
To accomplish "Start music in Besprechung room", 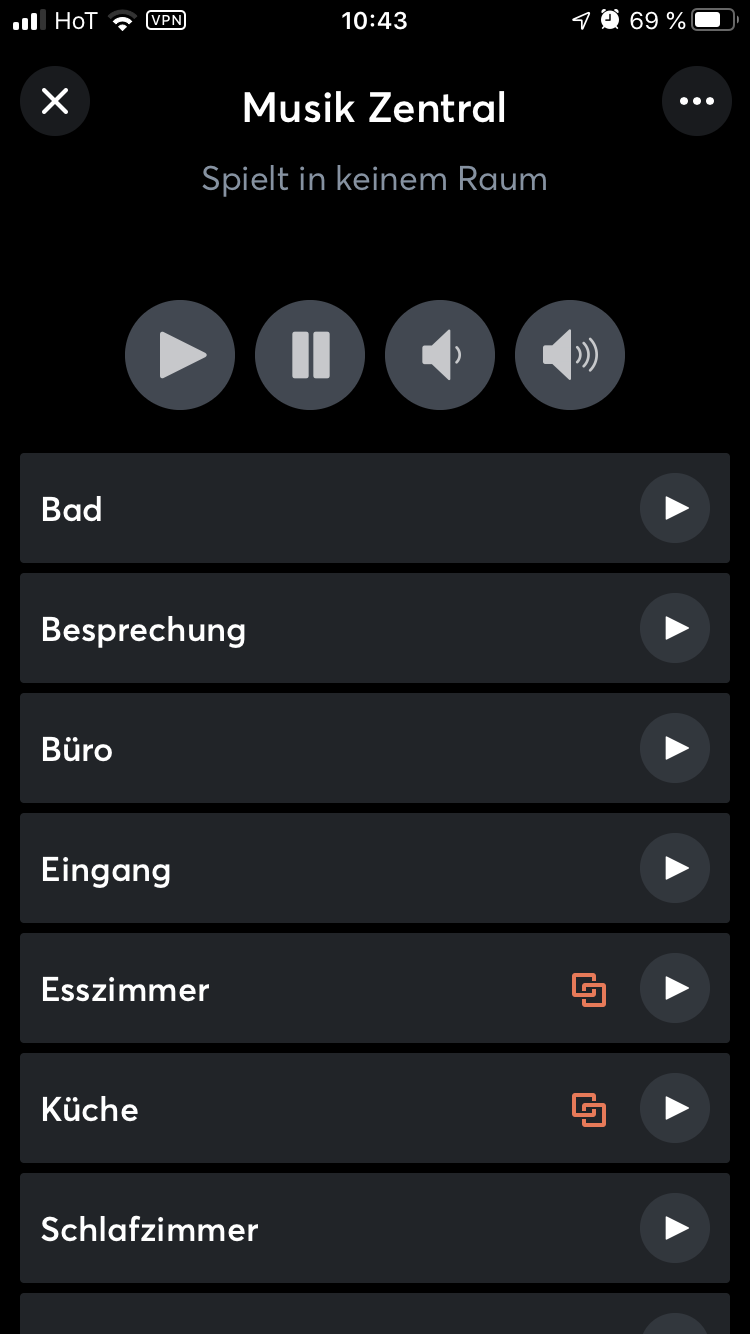I will click(x=675, y=628).
